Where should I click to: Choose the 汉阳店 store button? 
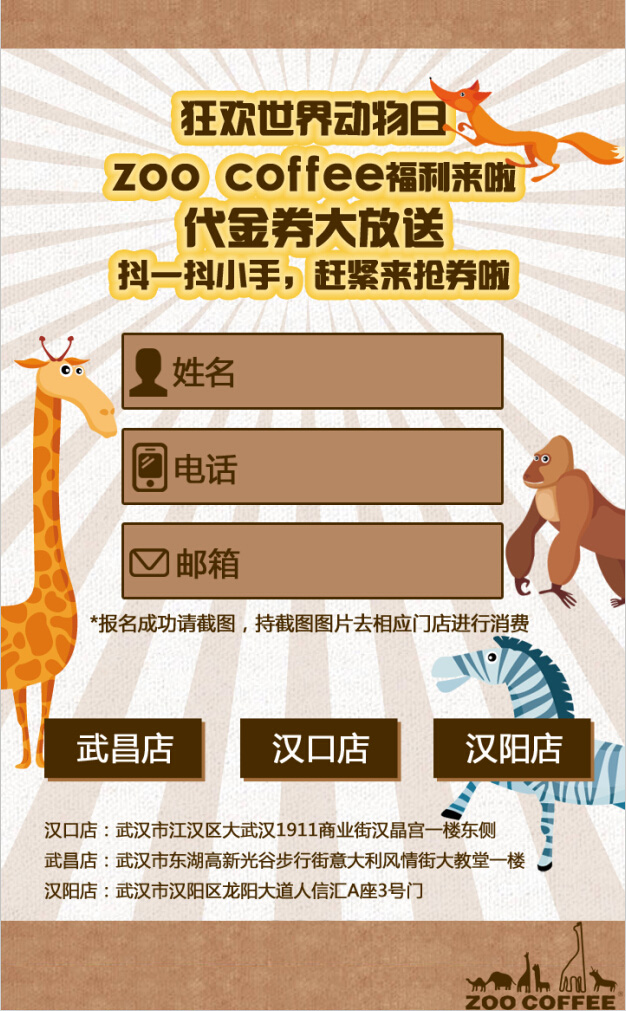(513, 748)
